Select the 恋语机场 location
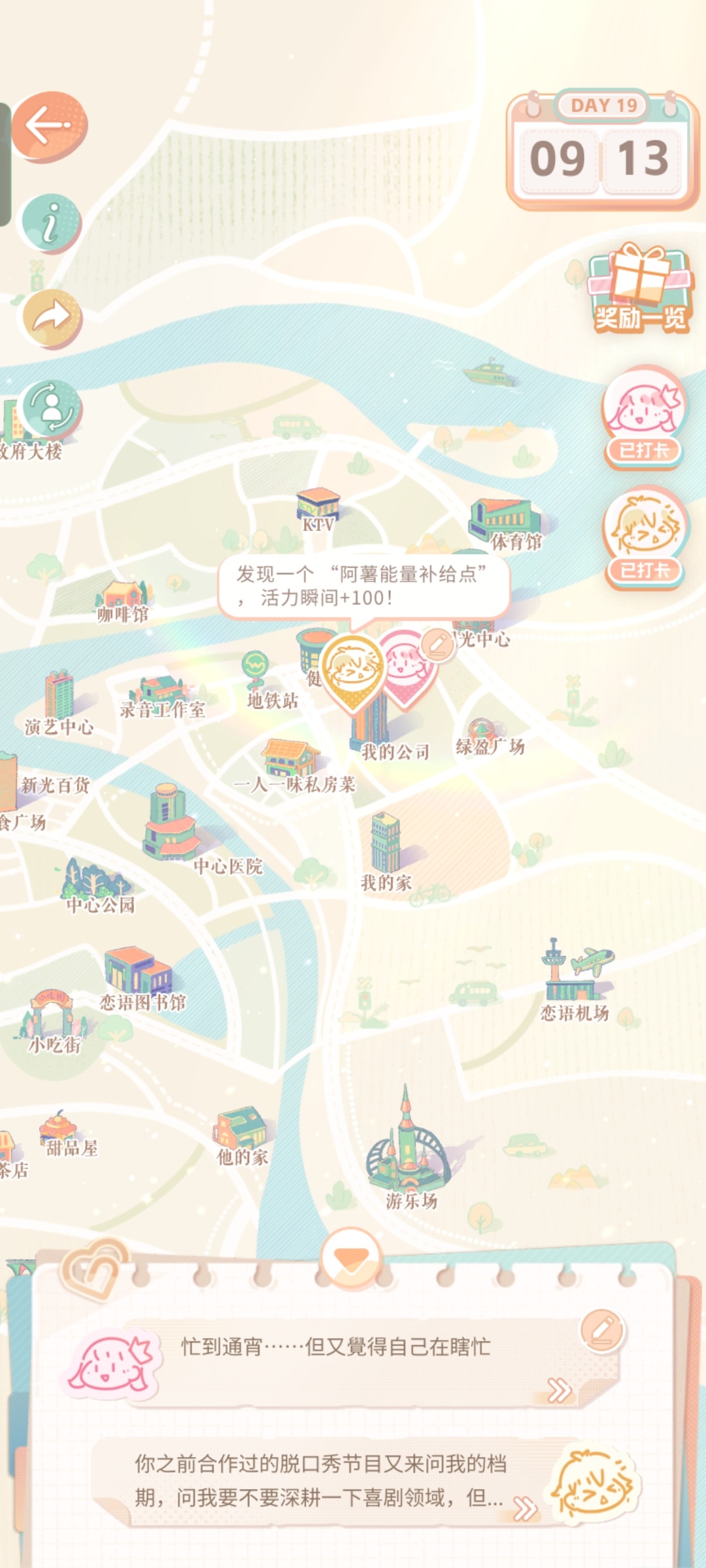Image resolution: width=706 pixels, height=1568 pixels. (x=574, y=980)
